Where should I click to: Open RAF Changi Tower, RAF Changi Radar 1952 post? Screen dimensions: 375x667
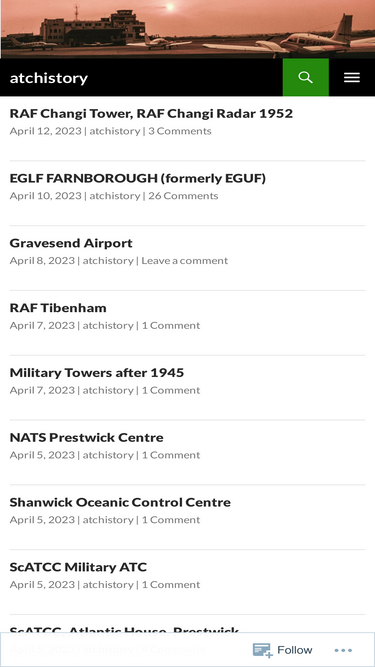point(151,114)
